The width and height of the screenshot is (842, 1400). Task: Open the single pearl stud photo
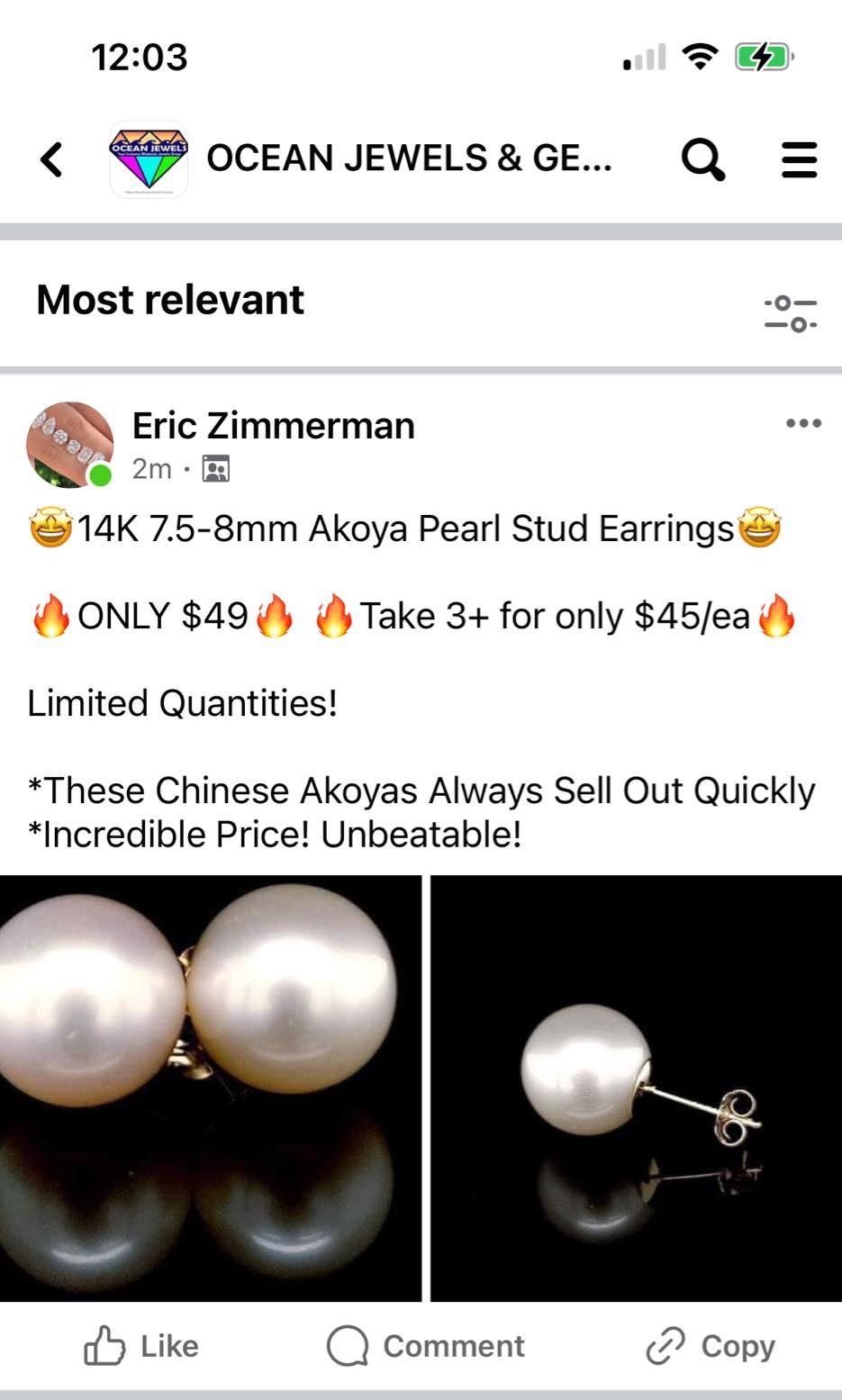(x=637, y=1088)
